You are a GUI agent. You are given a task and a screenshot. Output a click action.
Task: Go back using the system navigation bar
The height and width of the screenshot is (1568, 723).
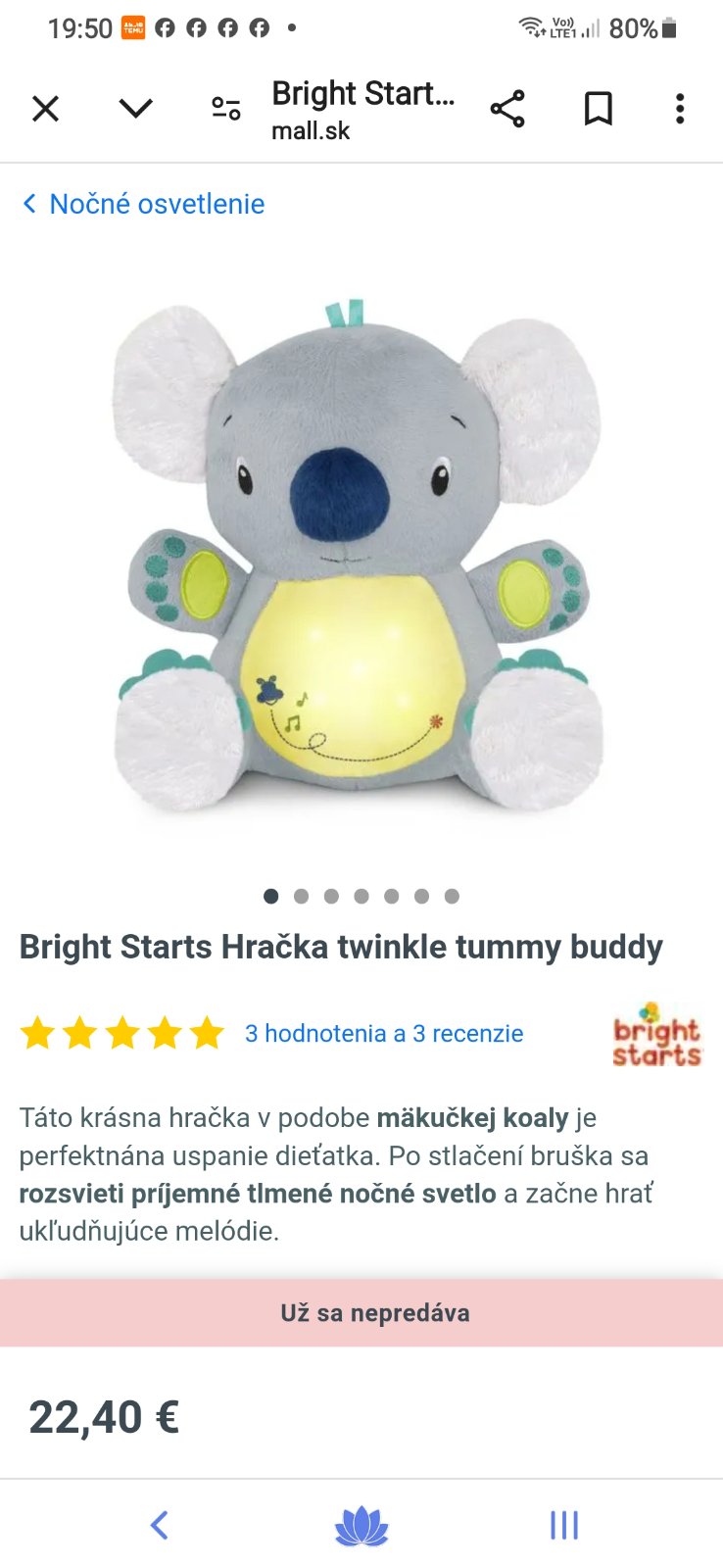click(160, 1525)
